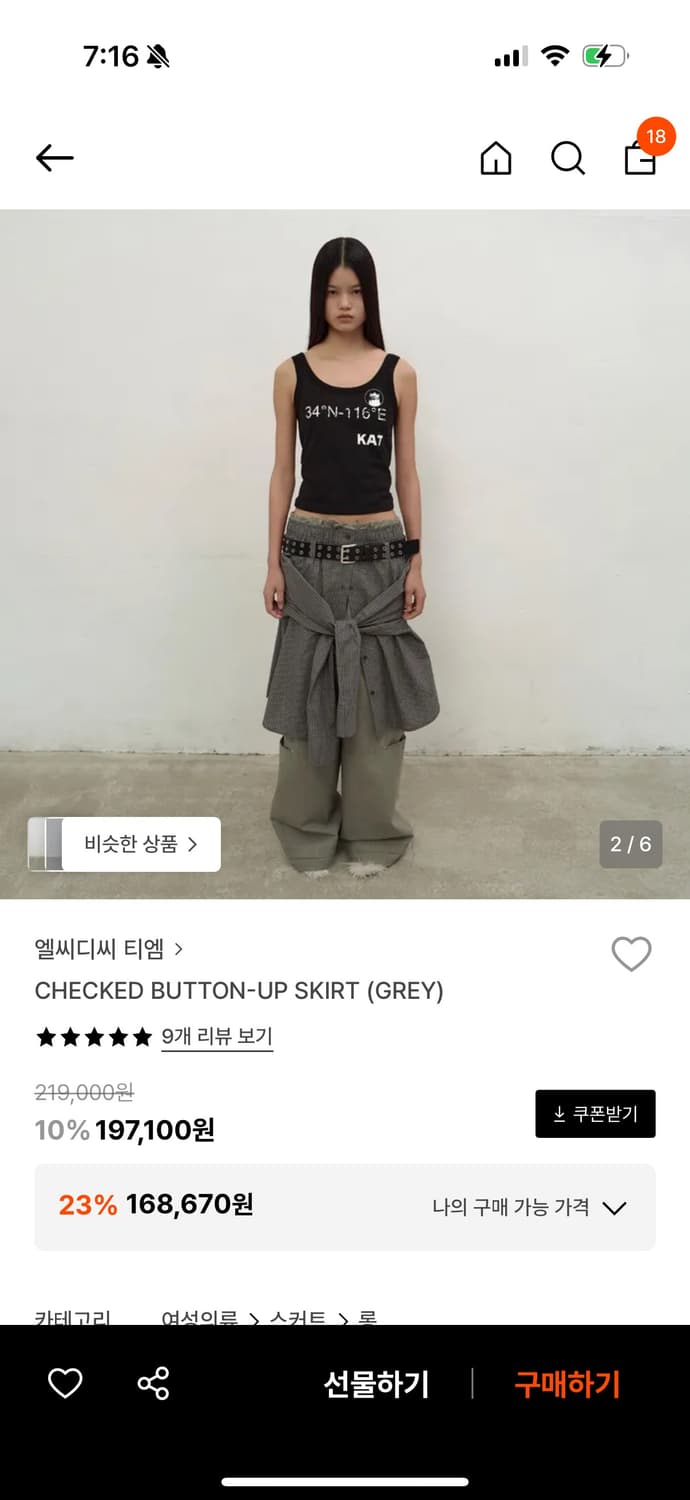Send as gift with 선물하기
690x1500 pixels.
[376, 1384]
